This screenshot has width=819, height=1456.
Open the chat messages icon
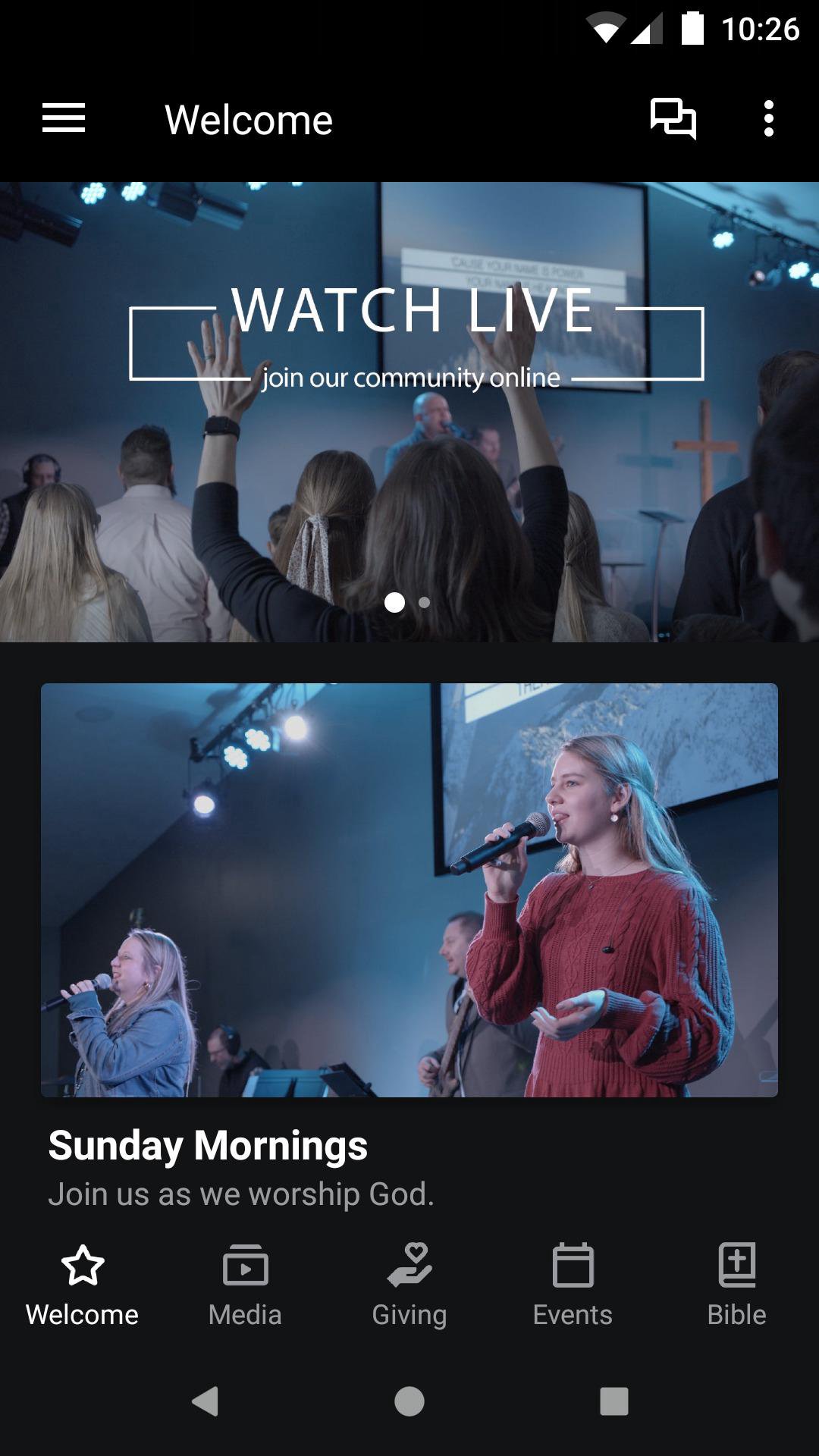673,119
